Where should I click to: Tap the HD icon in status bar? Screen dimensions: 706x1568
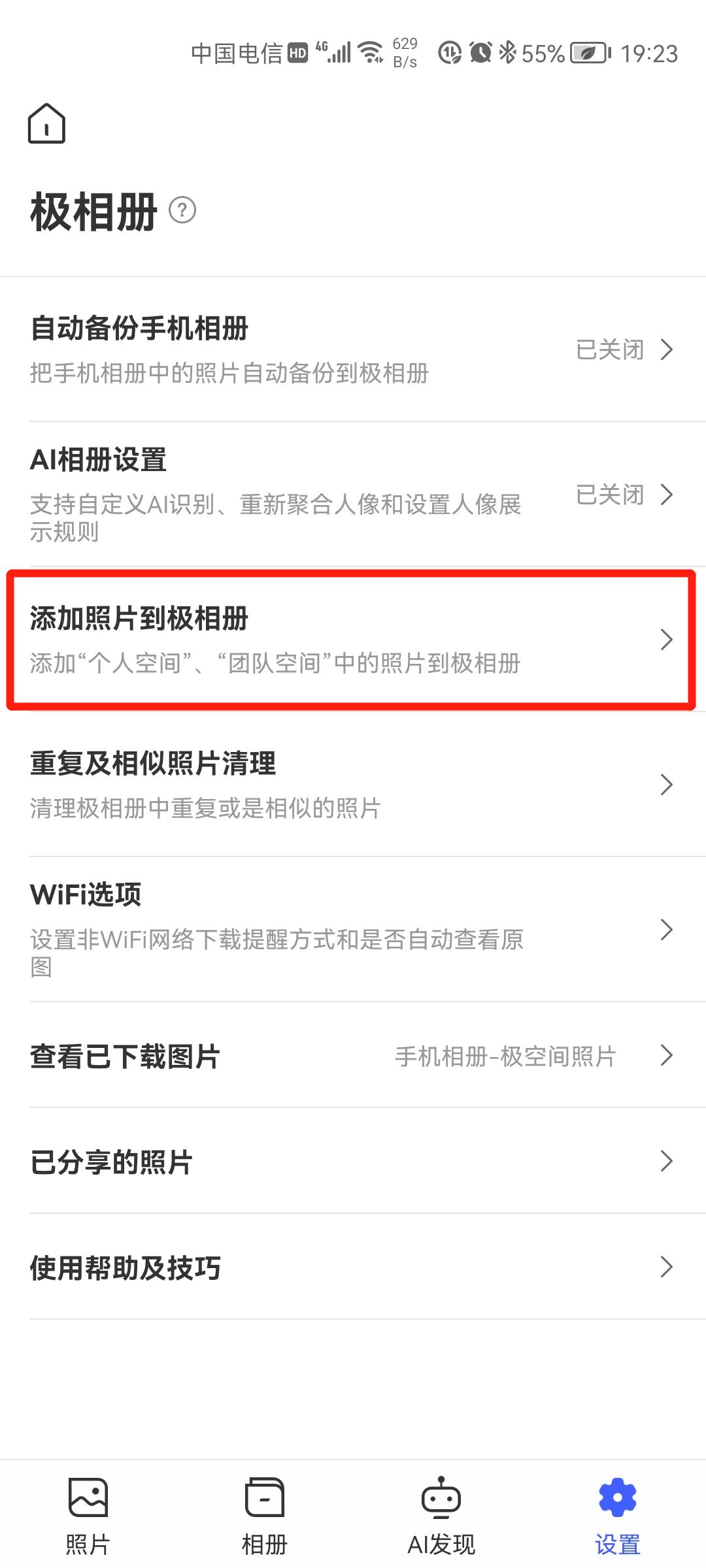pyautogui.click(x=297, y=54)
